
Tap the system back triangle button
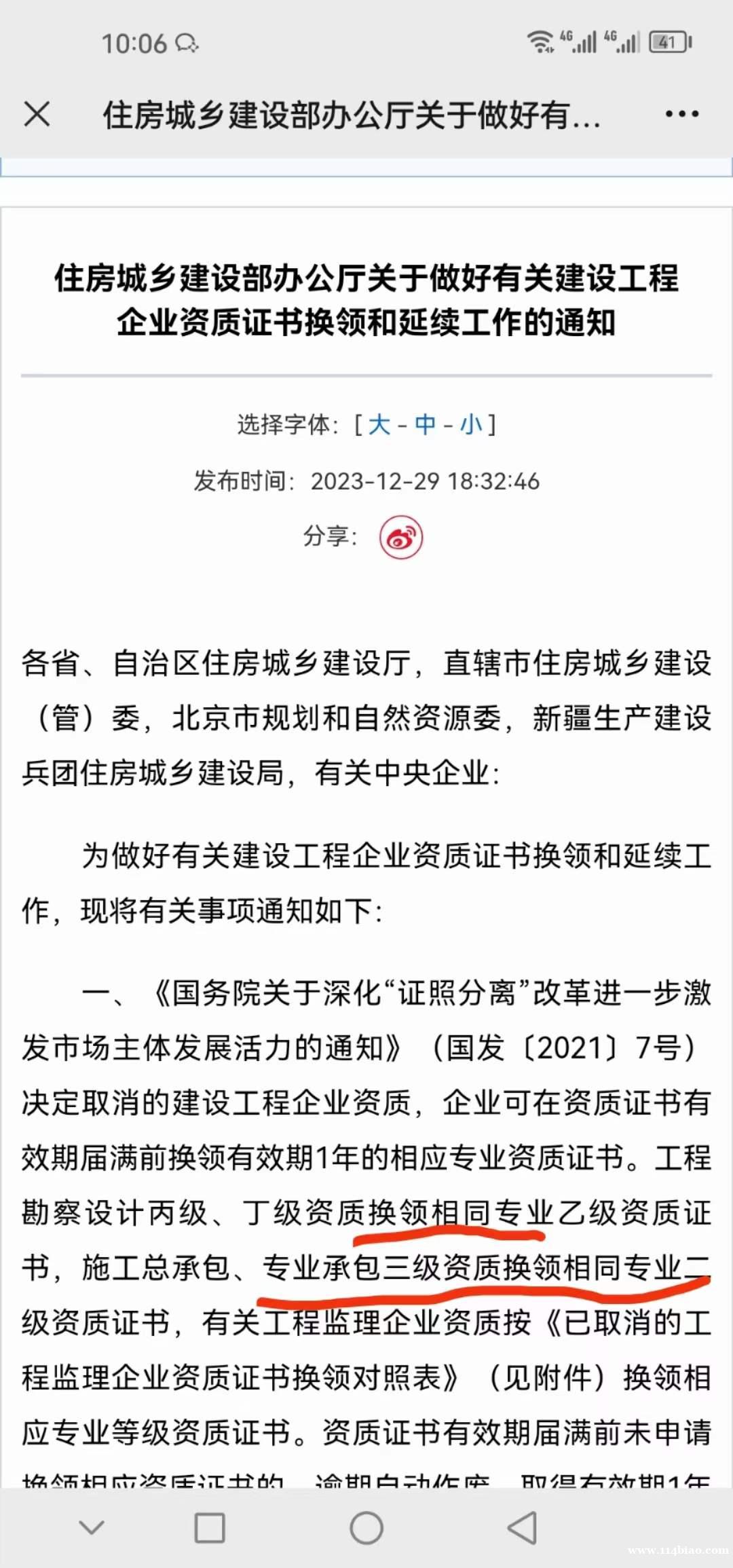point(523,1528)
